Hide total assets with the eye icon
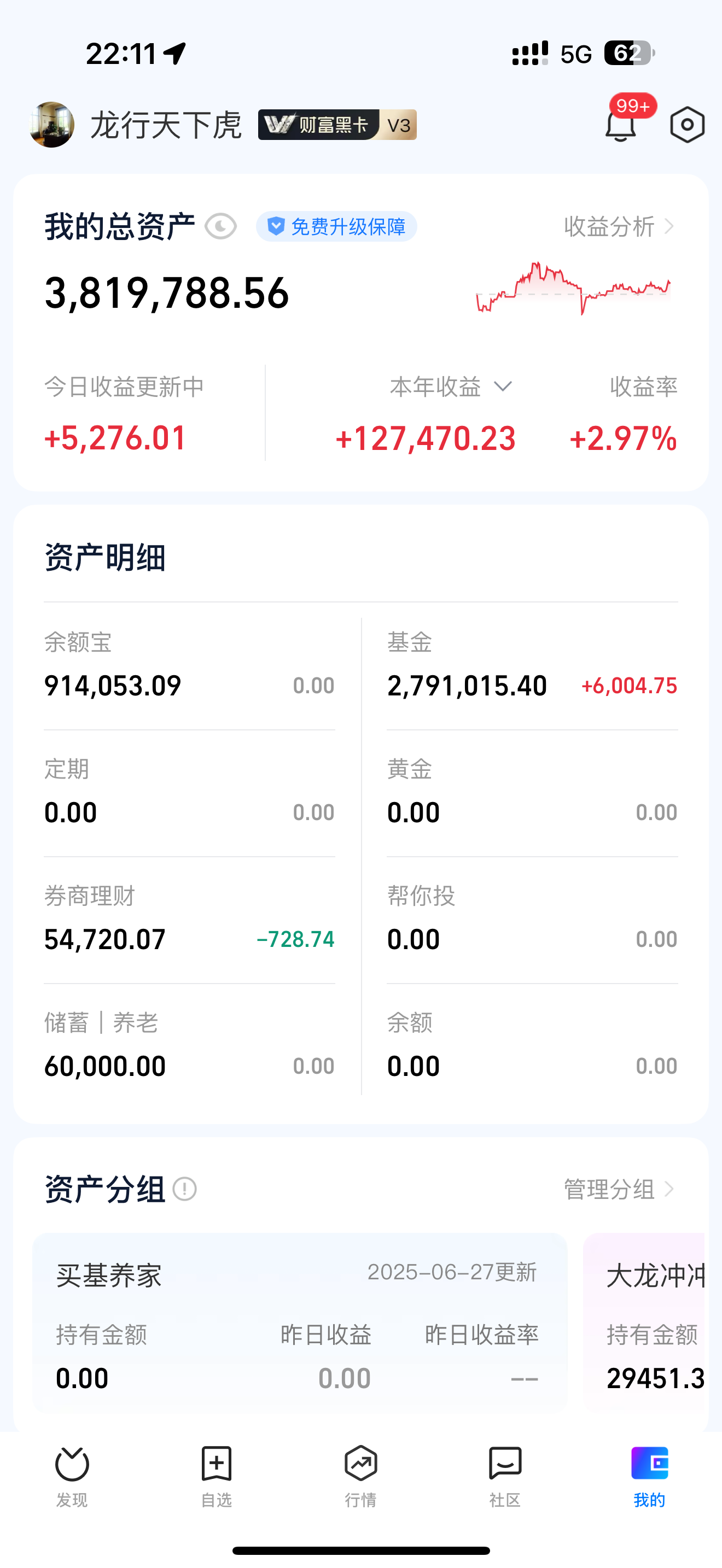722x1568 pixels. click(220, 227)
